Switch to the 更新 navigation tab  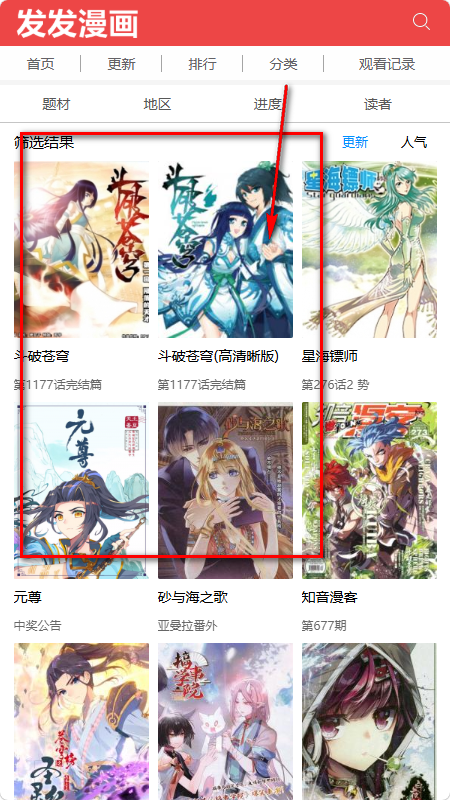(121, 64)
